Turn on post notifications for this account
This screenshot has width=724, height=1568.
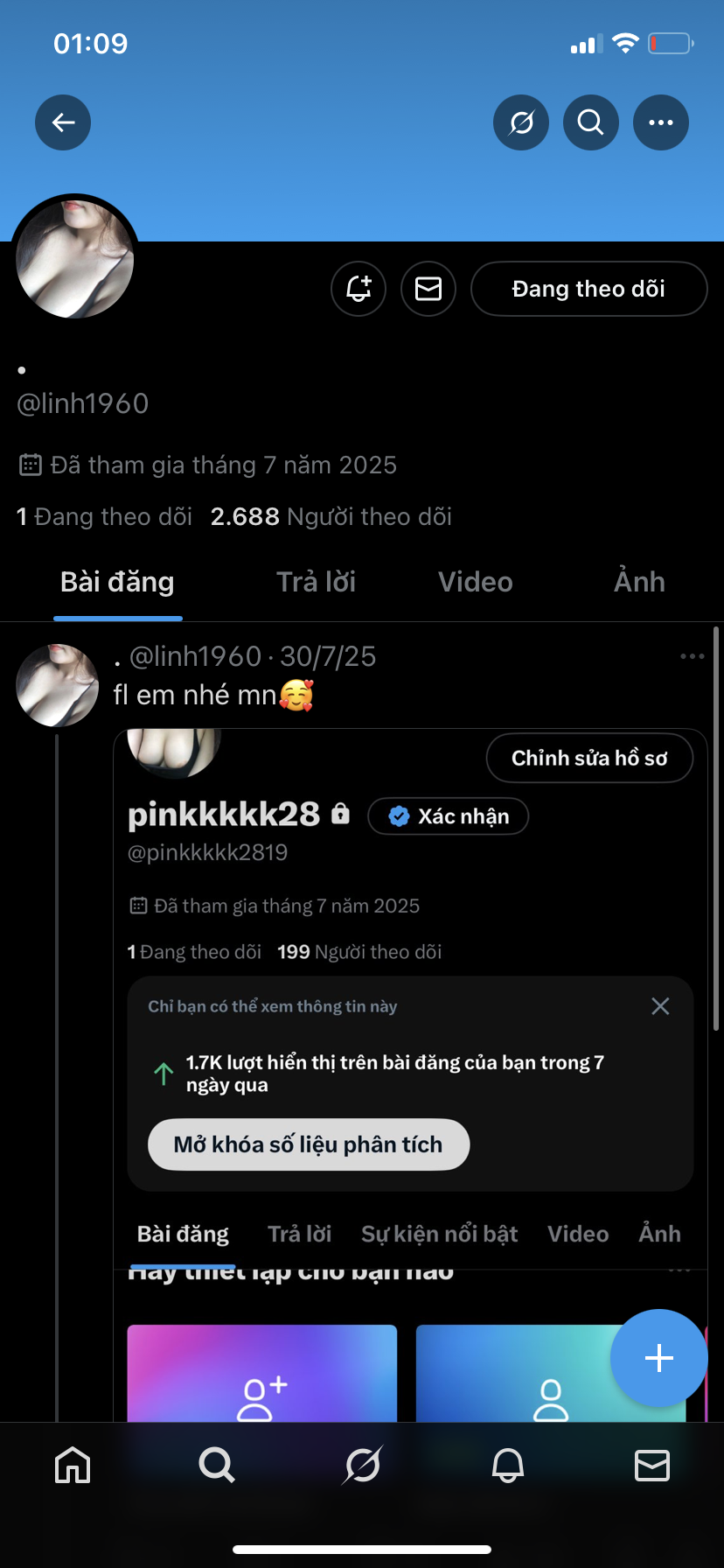click(359, 289)
